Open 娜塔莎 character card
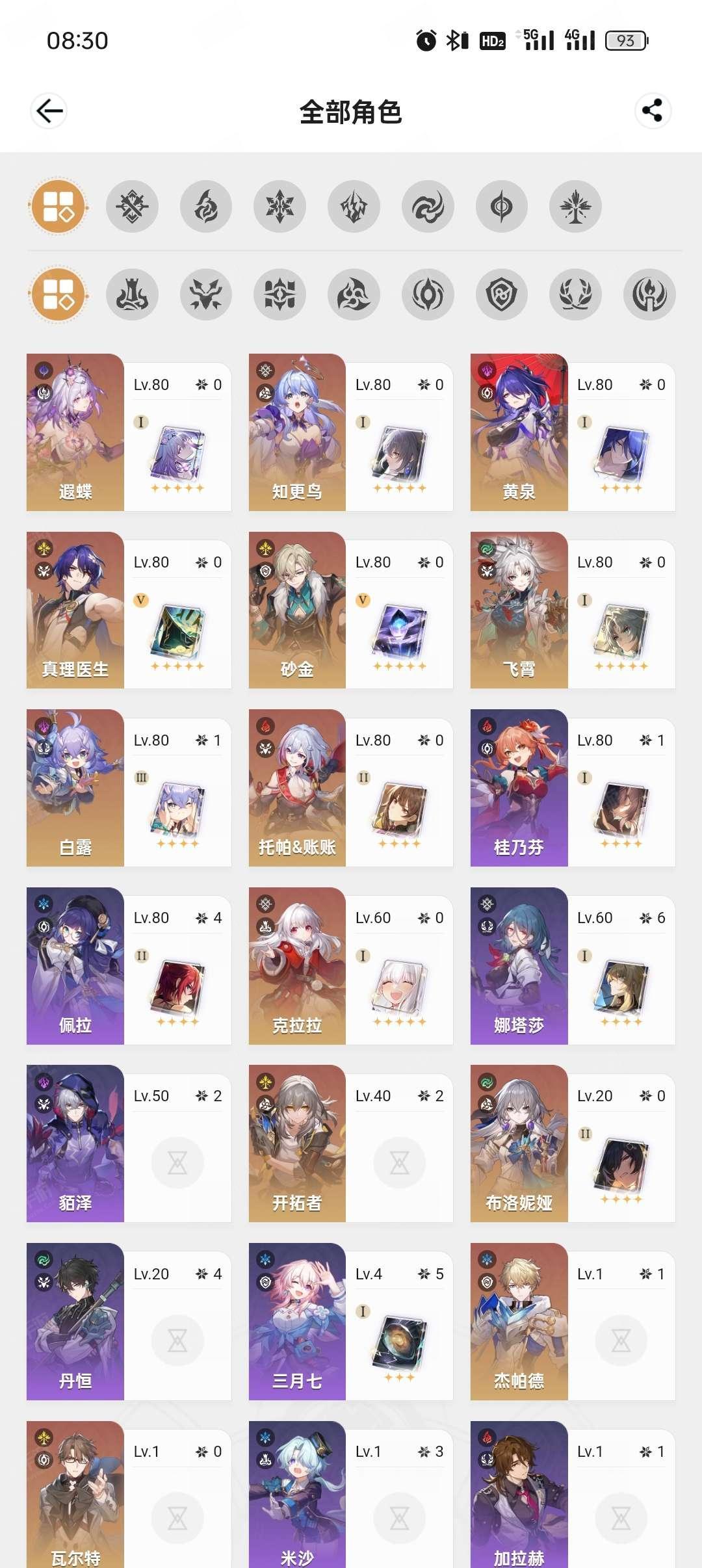This screenshot has width=702, height=1568. coord(573,966)
